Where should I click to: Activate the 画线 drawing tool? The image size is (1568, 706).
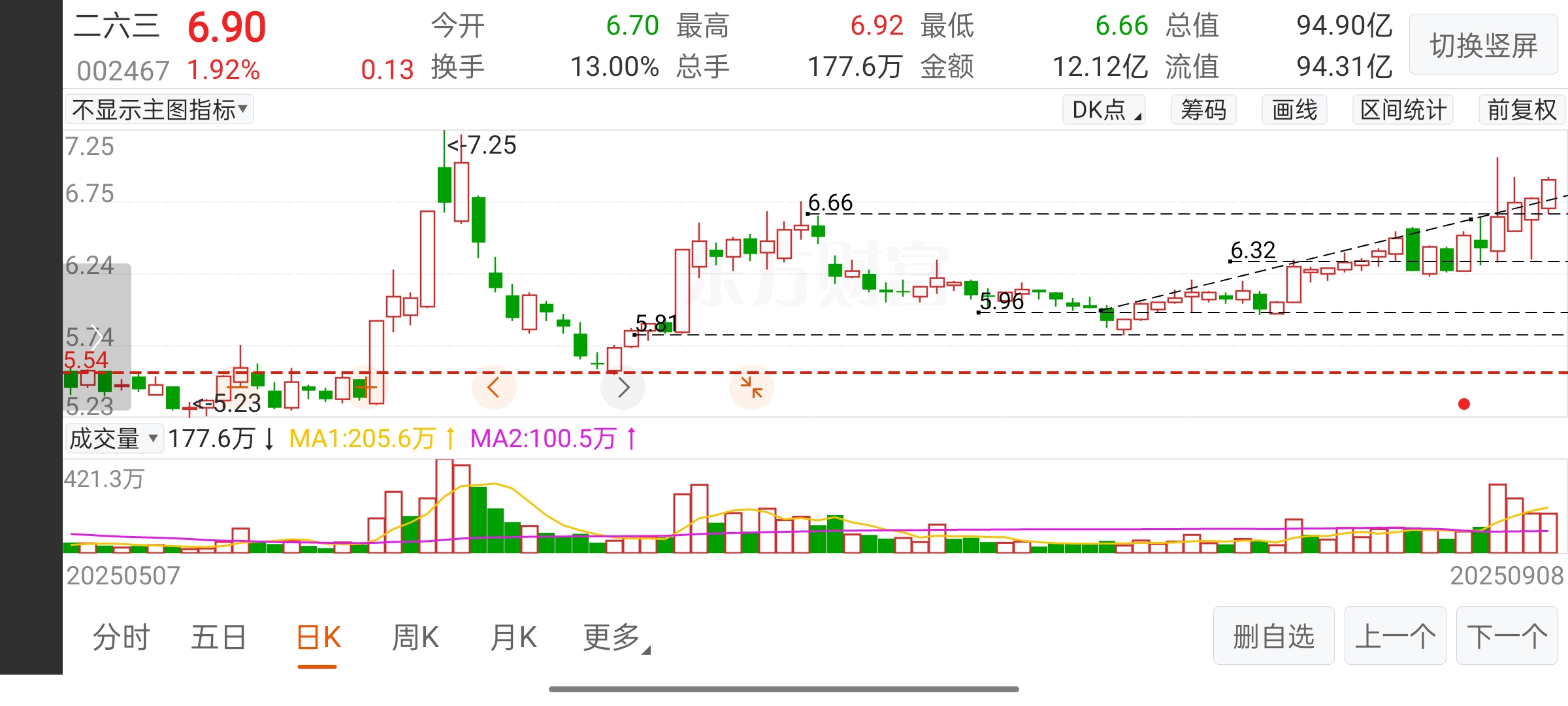coord(1294,110)
